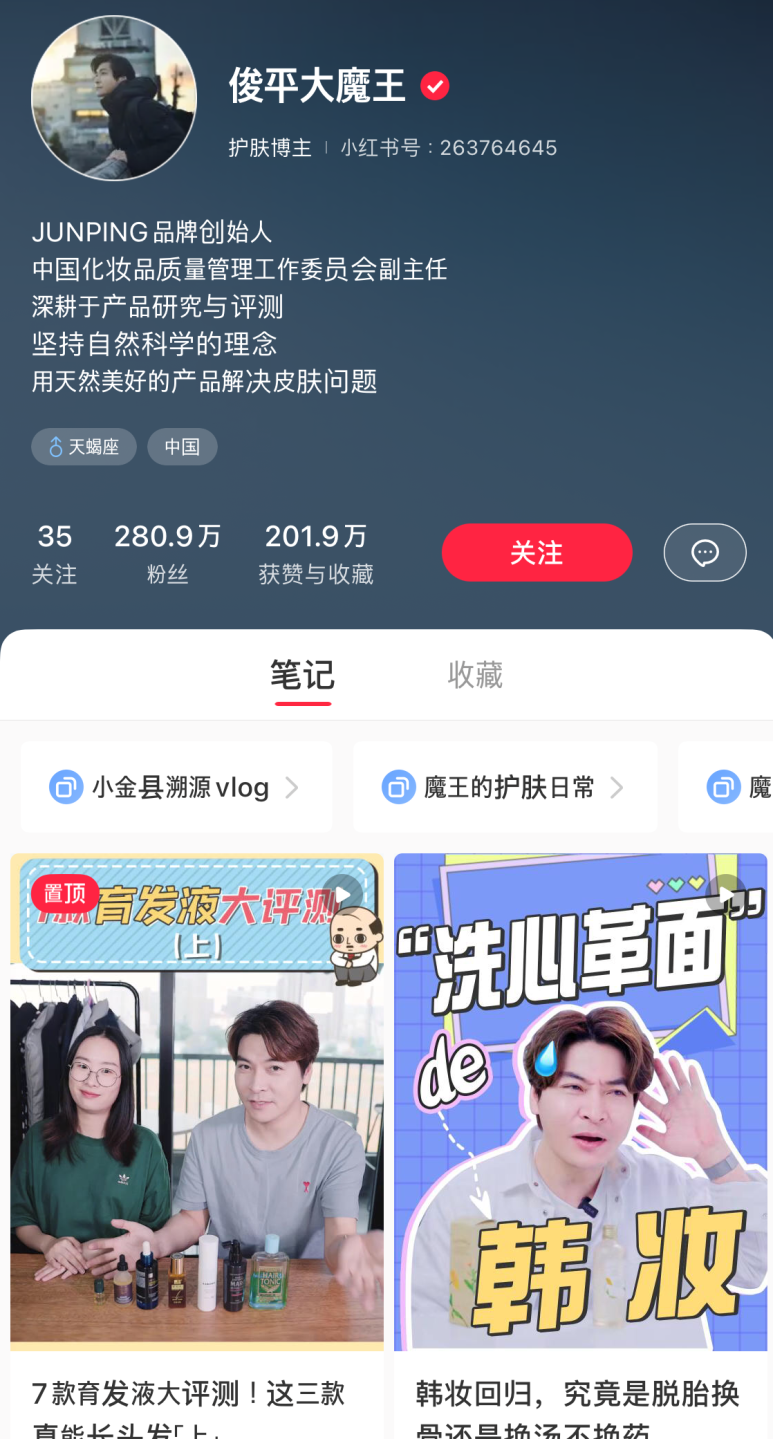Follow 俊平大魔王 with the red 关注 button
The height and width of the screenshot is (1439, 773).
coord(537,553)
